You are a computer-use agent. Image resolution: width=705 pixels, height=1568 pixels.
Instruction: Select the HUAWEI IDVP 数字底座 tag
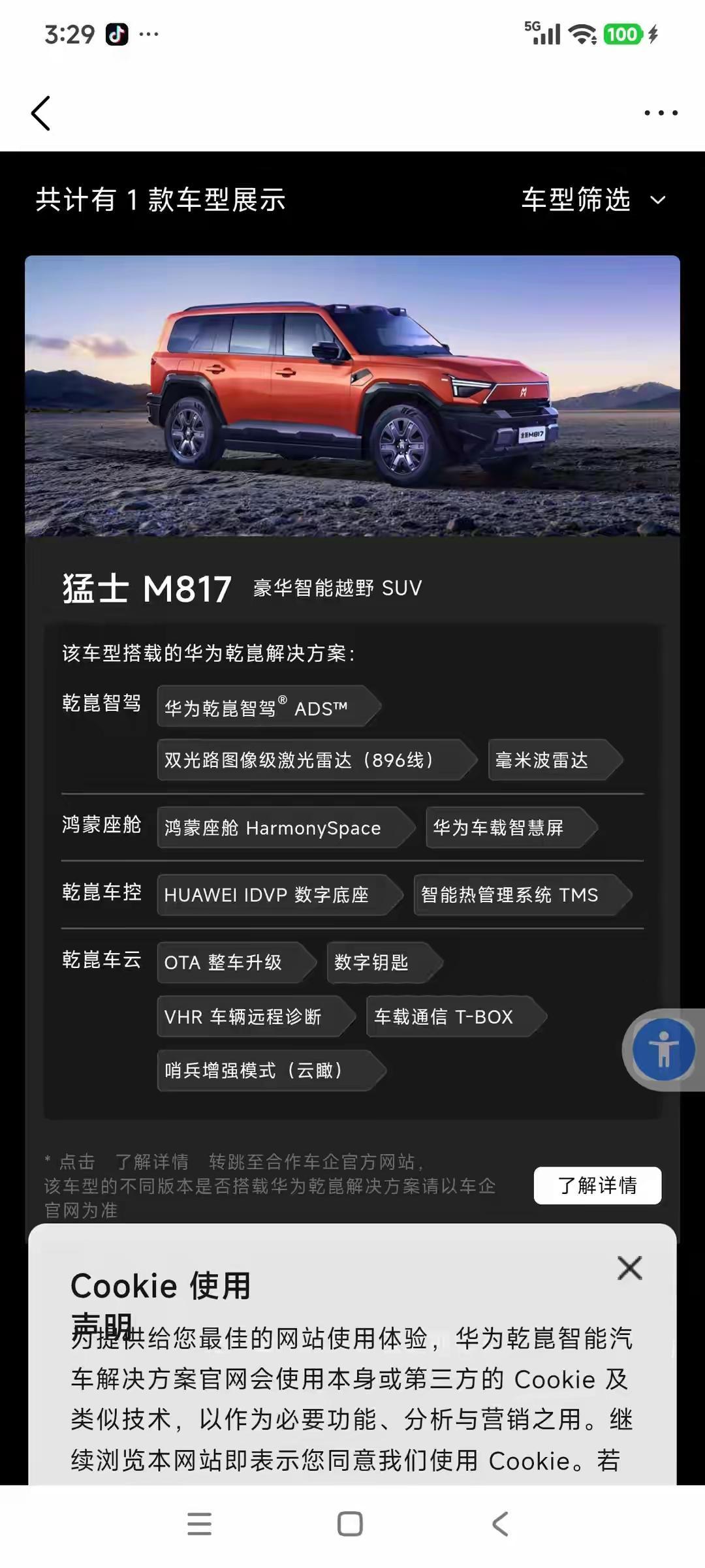tap(279, 895)
